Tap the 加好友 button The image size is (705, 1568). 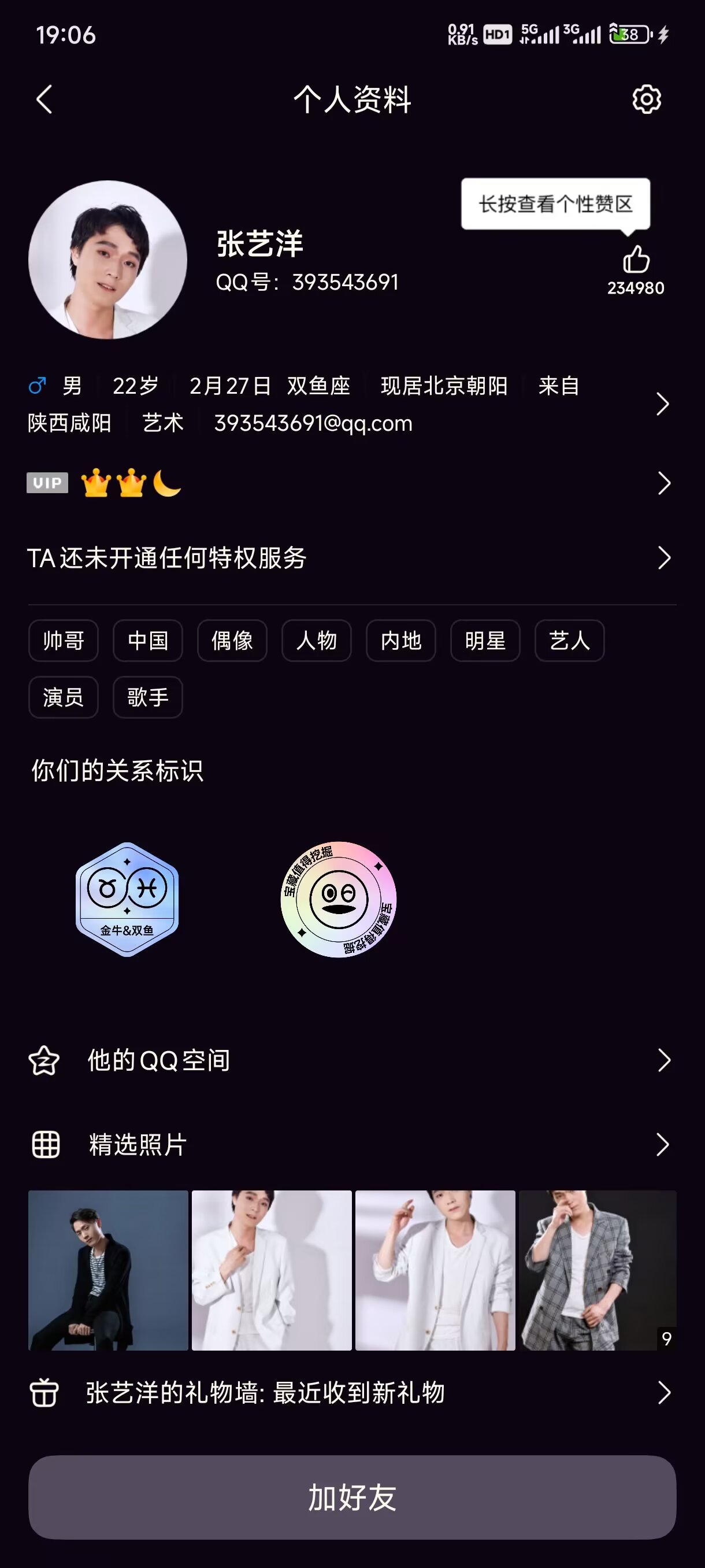351,1497
